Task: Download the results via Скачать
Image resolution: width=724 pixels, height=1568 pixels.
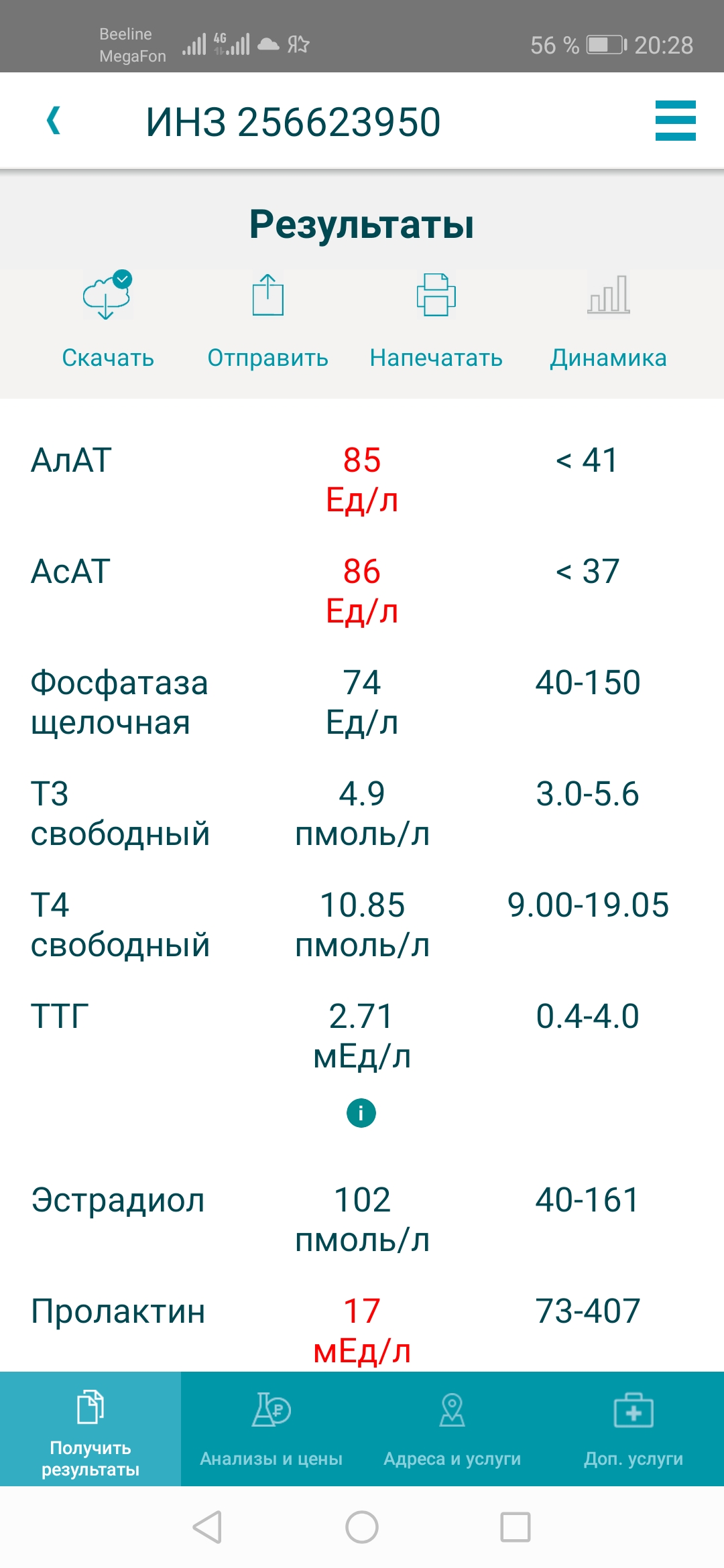Action: (x=107, y=320)
